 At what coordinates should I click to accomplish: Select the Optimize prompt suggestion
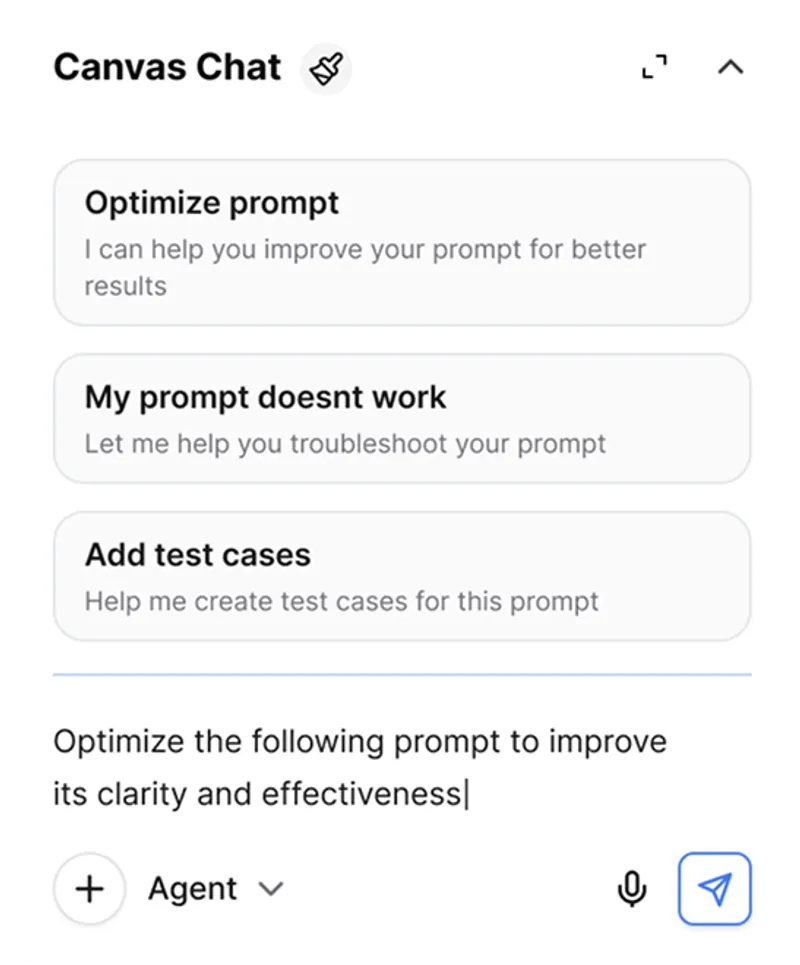pyautogui.click(x=401, y=242)
